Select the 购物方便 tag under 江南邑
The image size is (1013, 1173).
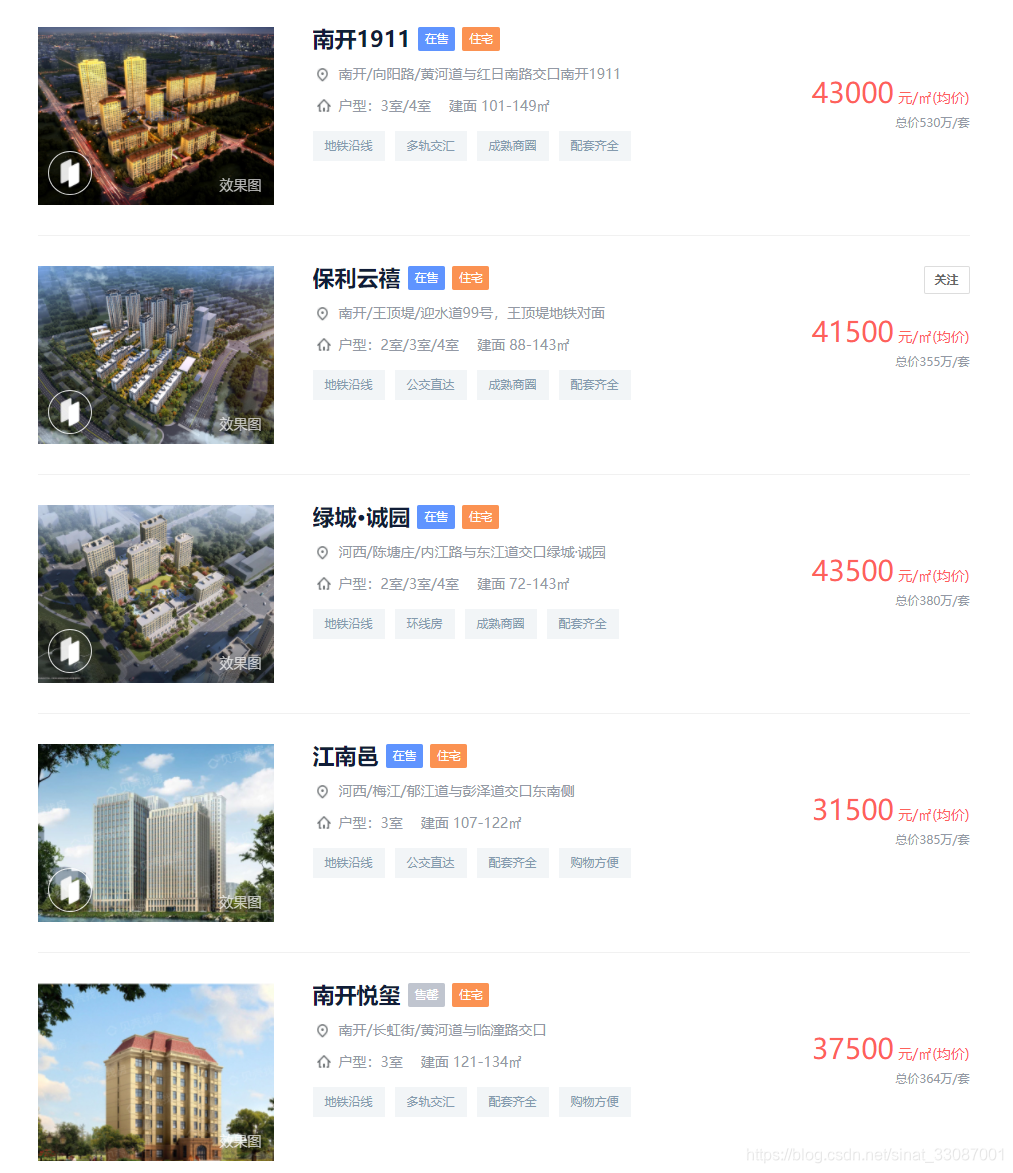point(594,863)
